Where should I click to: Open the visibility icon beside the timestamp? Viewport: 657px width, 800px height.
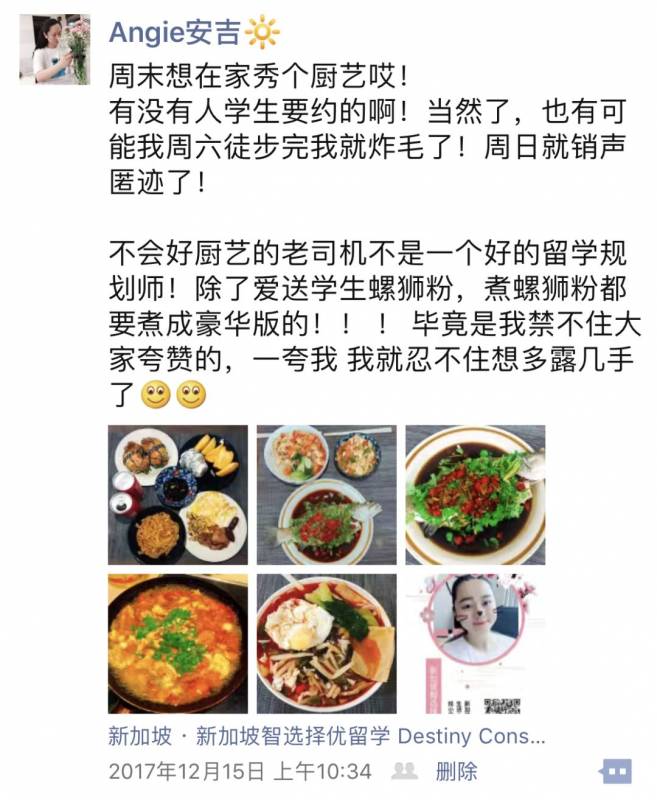[404, 771]
